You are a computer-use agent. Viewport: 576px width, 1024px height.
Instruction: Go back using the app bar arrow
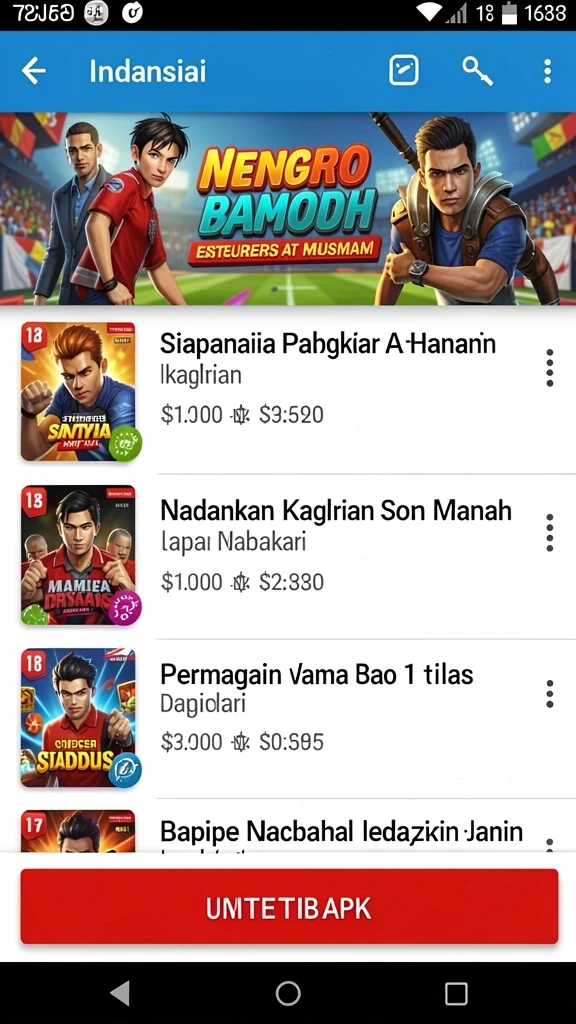pos(33,71)
